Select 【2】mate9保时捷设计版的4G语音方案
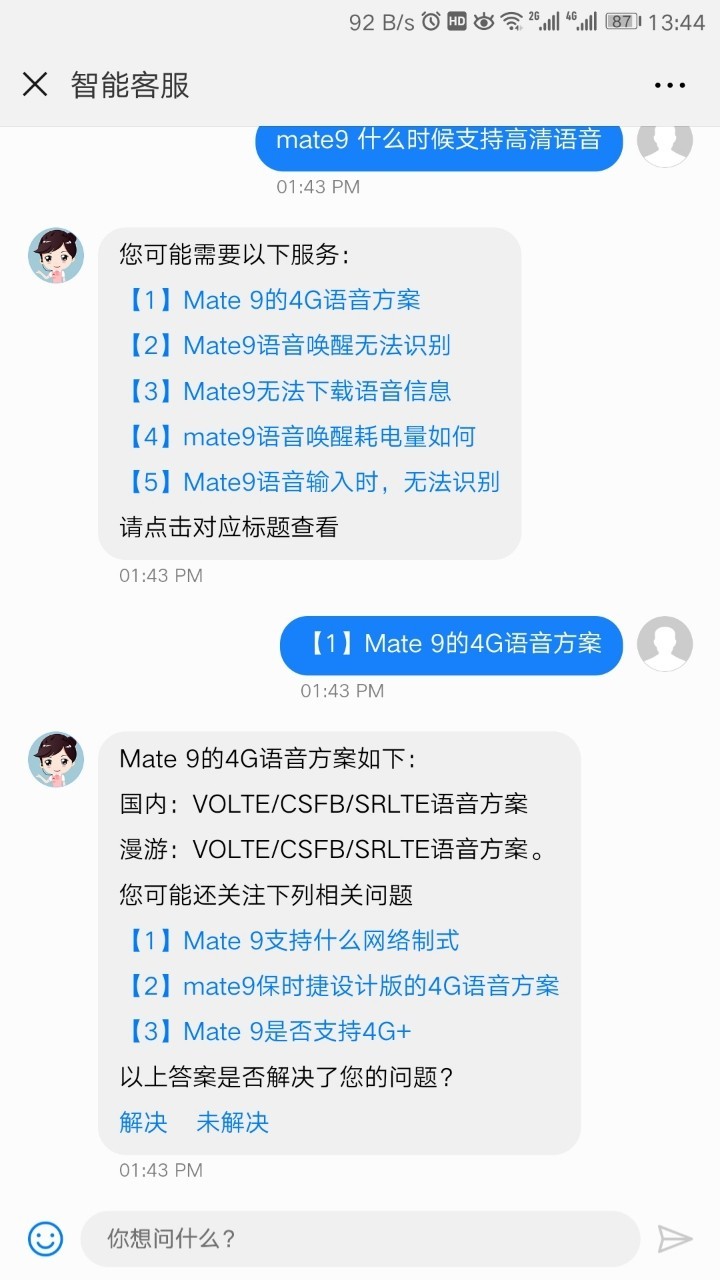720x1280 pixels. [x=339, y=986]
